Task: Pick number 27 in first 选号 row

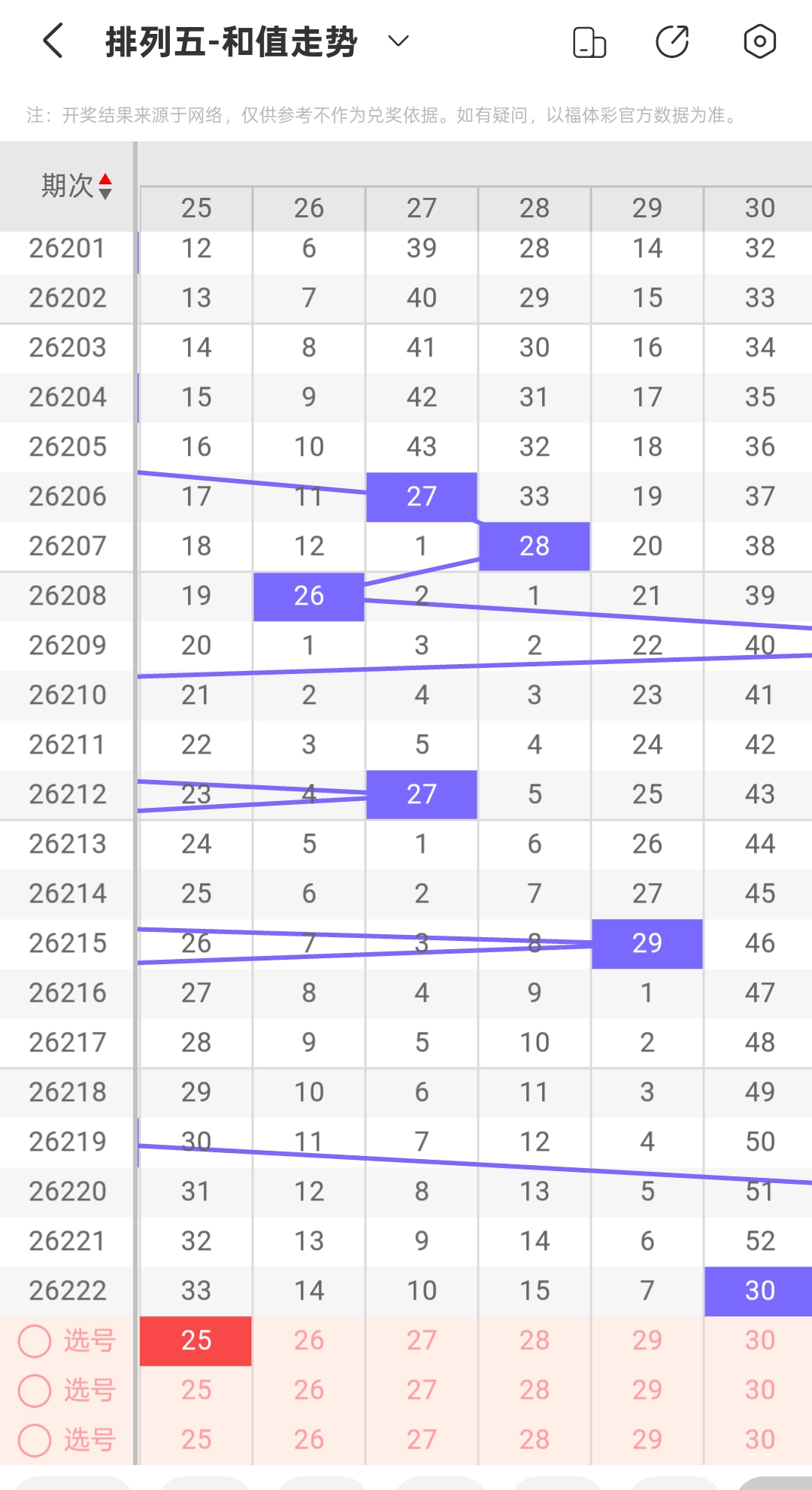Action: click(x=422, y=1341)
